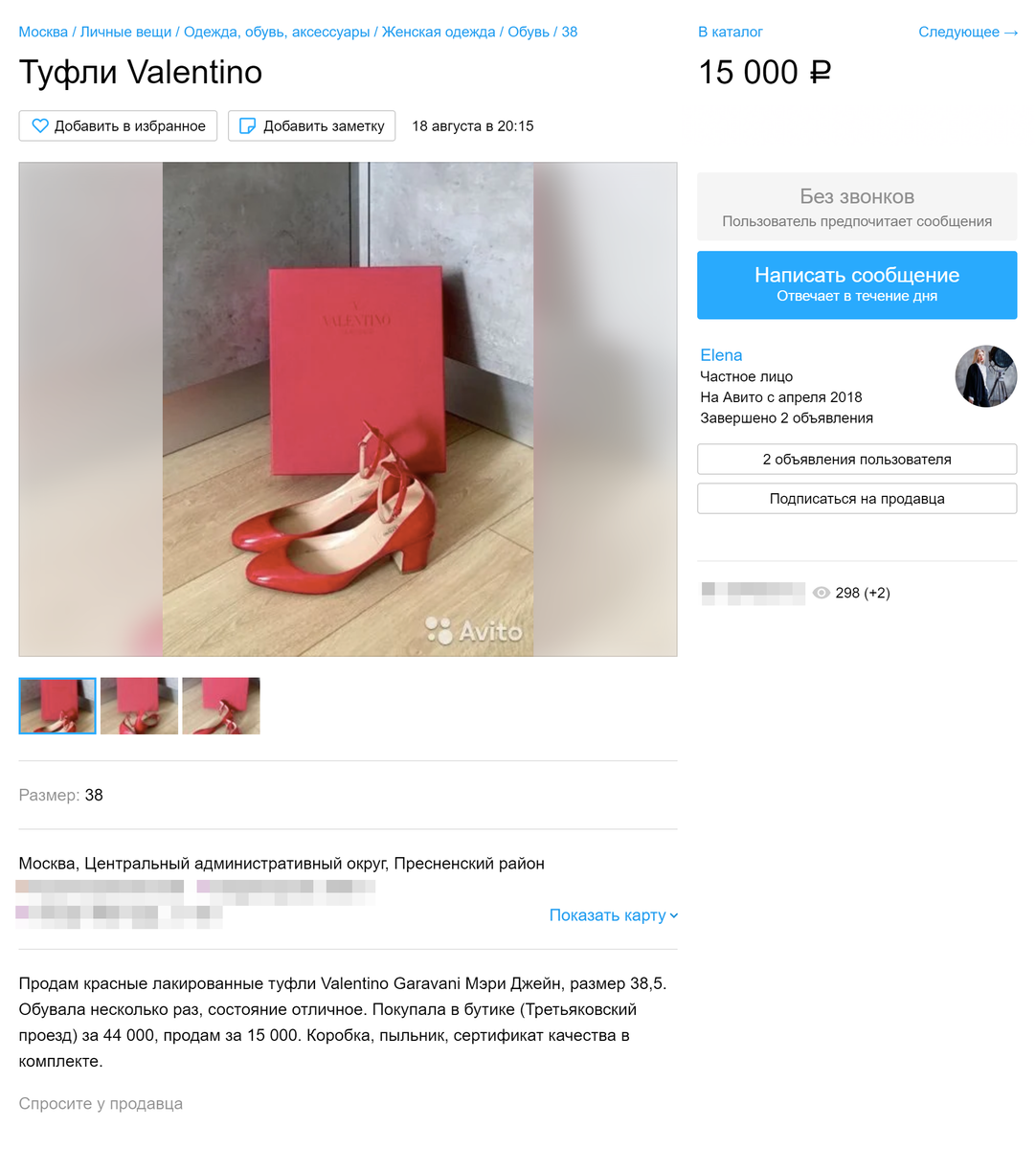Click the note icon next to 'Добавить заметку'
This screenshot has height=1149, width=1036.
[247, 125]
